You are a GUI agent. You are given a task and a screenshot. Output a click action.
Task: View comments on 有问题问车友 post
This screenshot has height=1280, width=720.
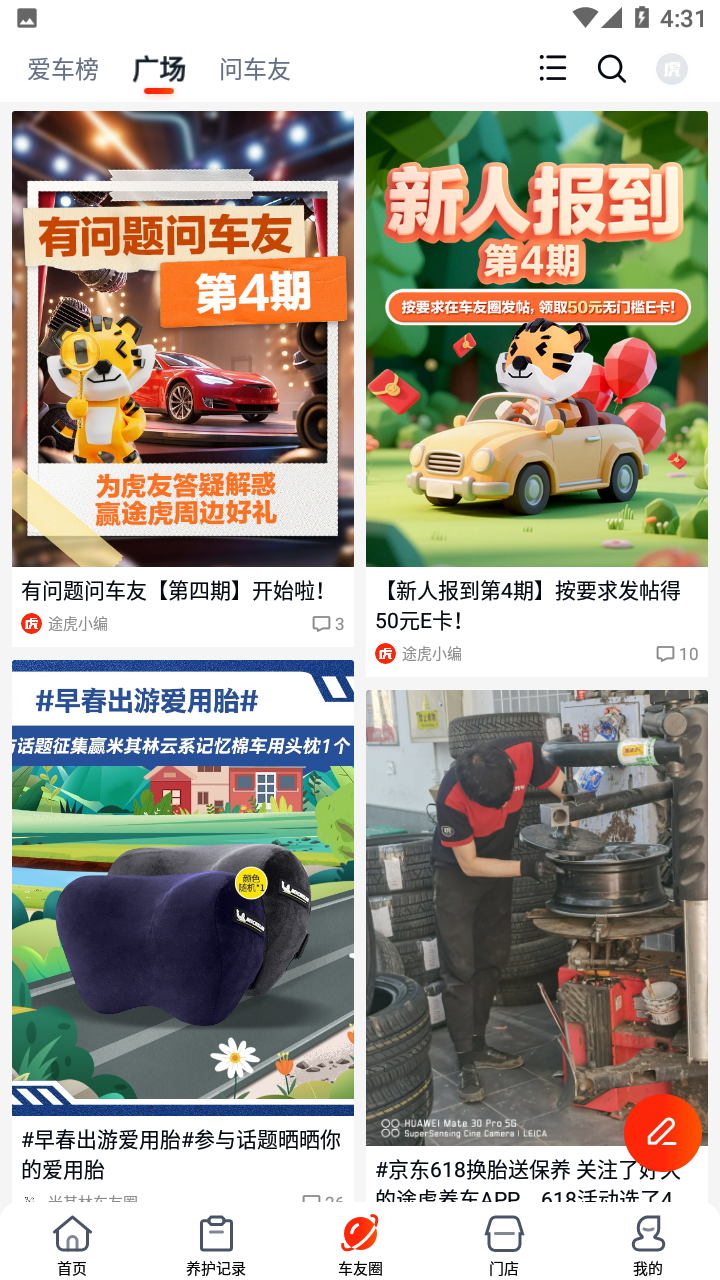328,624
